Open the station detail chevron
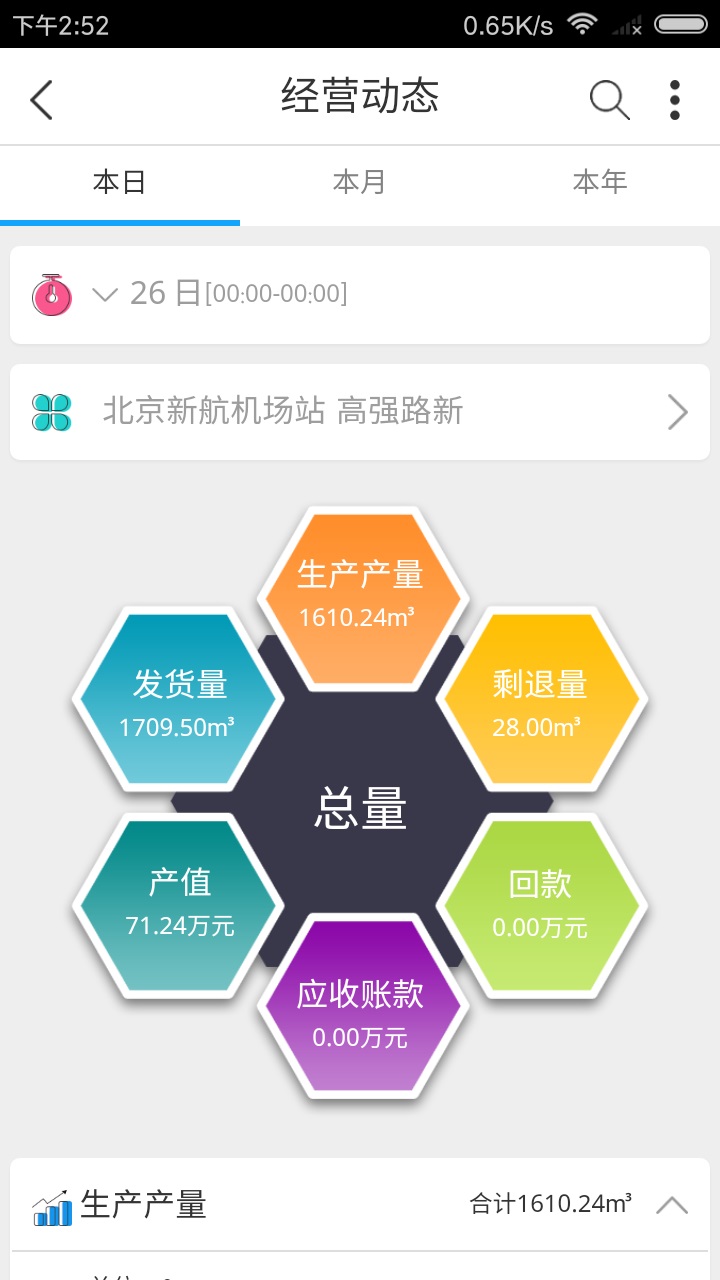This screenshot has width=720, height=1280. [x=677, y=411]
